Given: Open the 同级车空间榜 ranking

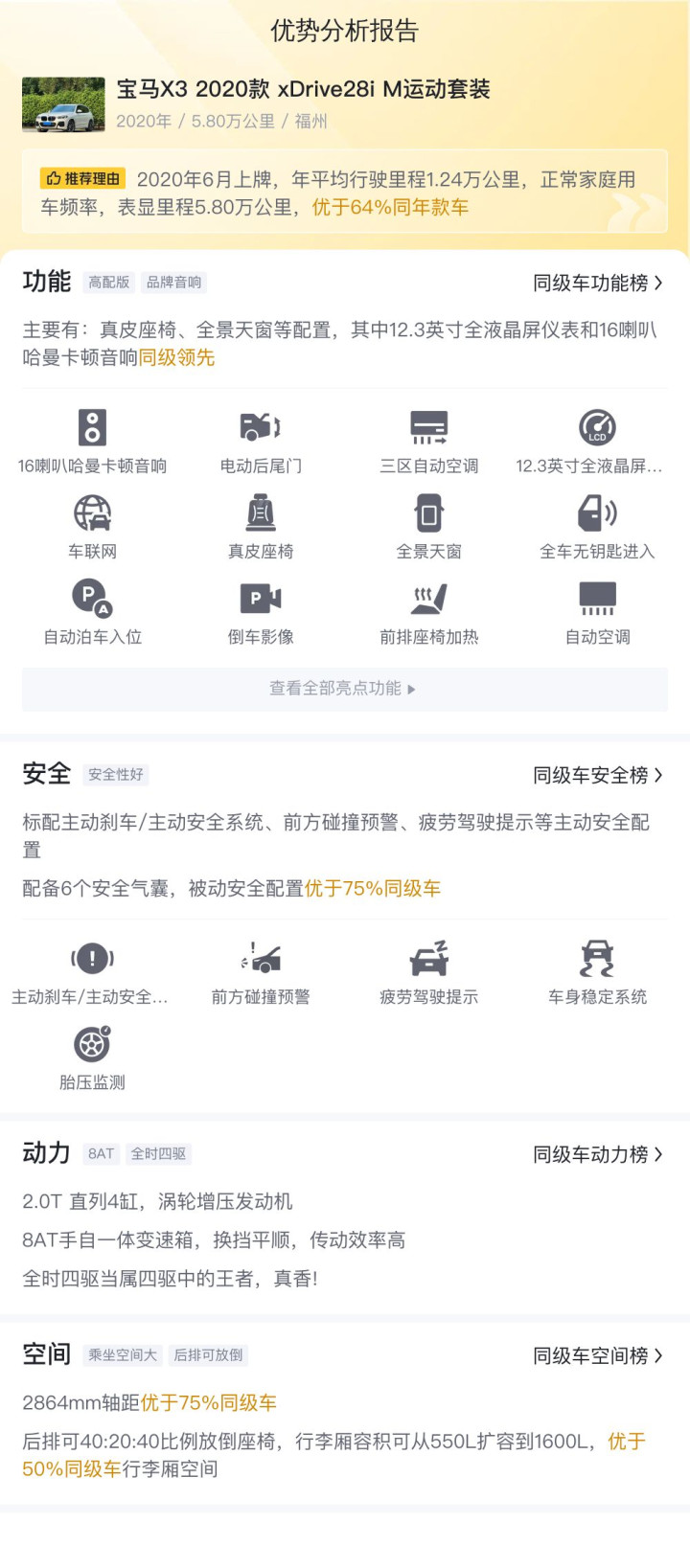Looking at the screenshot, I should (x=598, y=1355).
